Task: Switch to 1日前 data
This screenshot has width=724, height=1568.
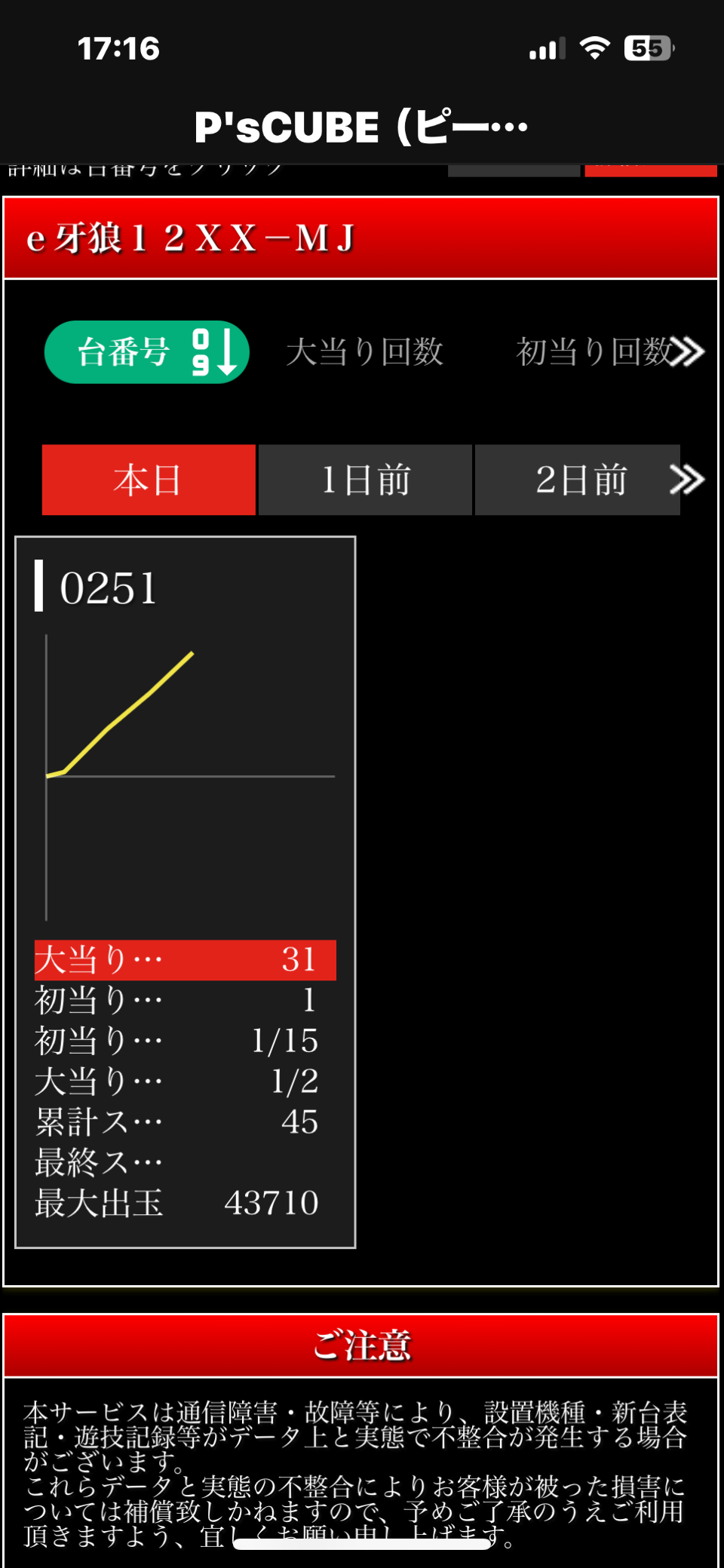Action: (x=365, y=480)
